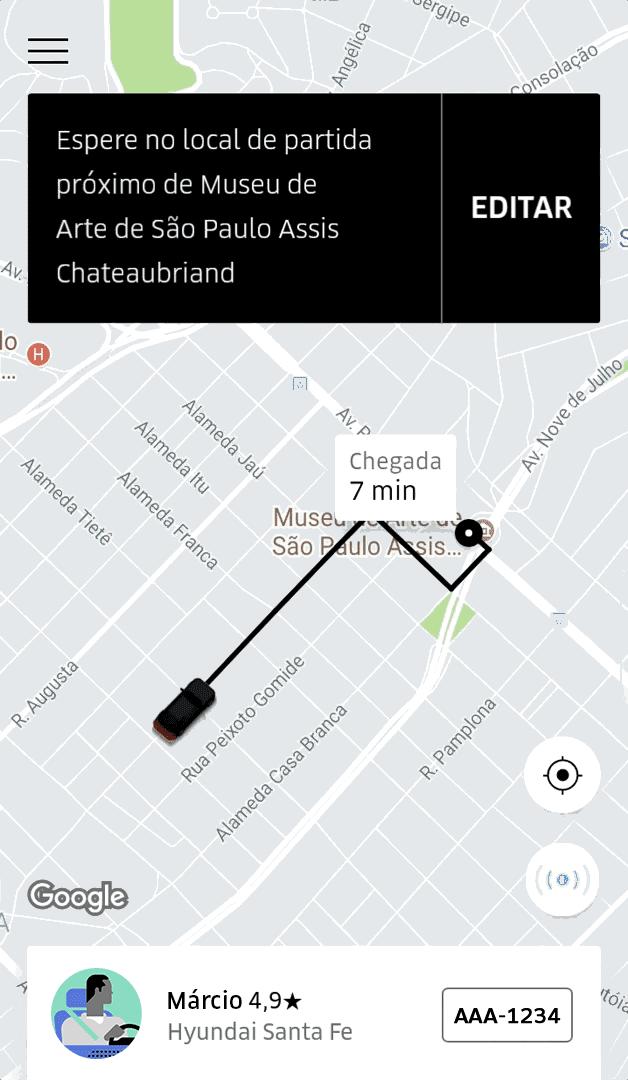The width and height of the screenshot is (628, 1080).
Task: Tap the spotlight signal button
Action: (x=562, y=880)
